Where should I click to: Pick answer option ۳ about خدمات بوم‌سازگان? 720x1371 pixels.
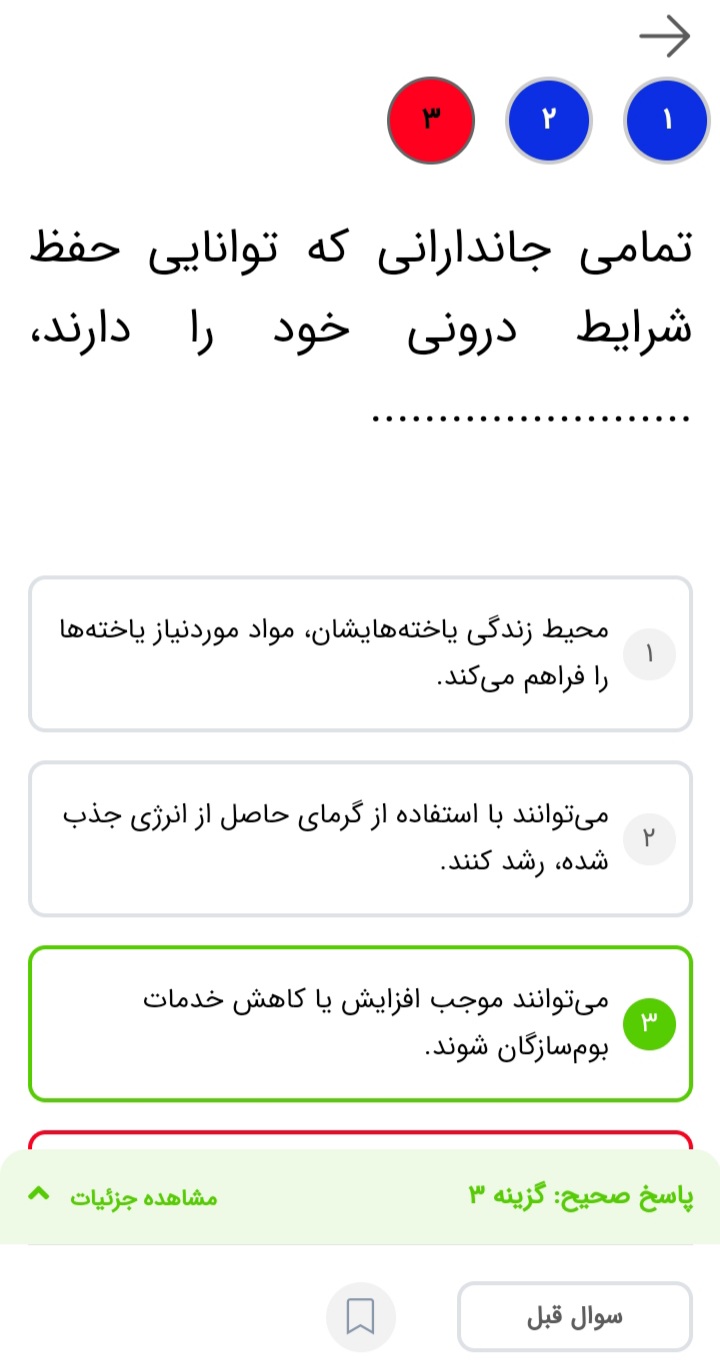click(360, 1023)
